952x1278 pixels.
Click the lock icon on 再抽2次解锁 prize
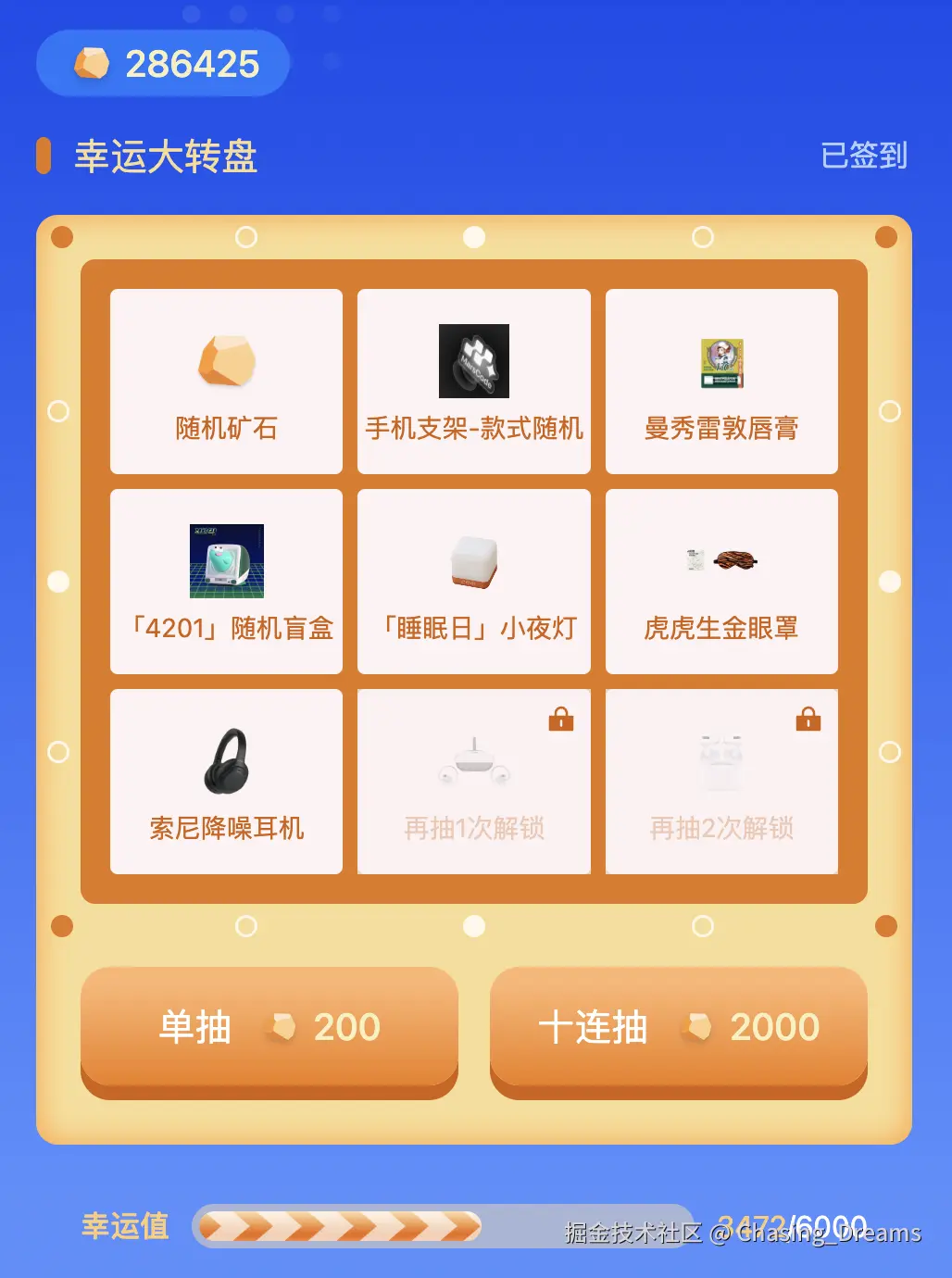(808, 719)
